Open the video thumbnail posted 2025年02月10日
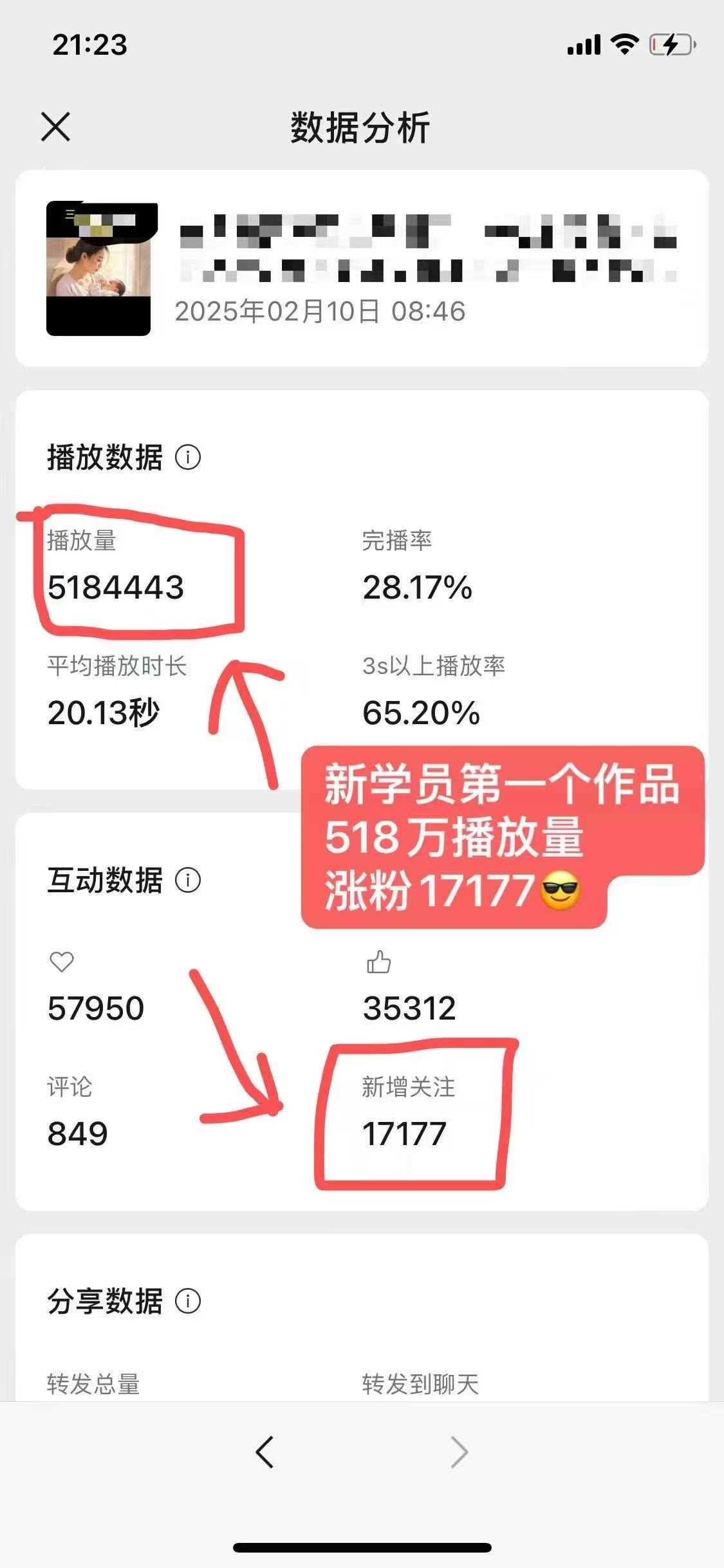The image size is (724, 1568). click(99, 269)
